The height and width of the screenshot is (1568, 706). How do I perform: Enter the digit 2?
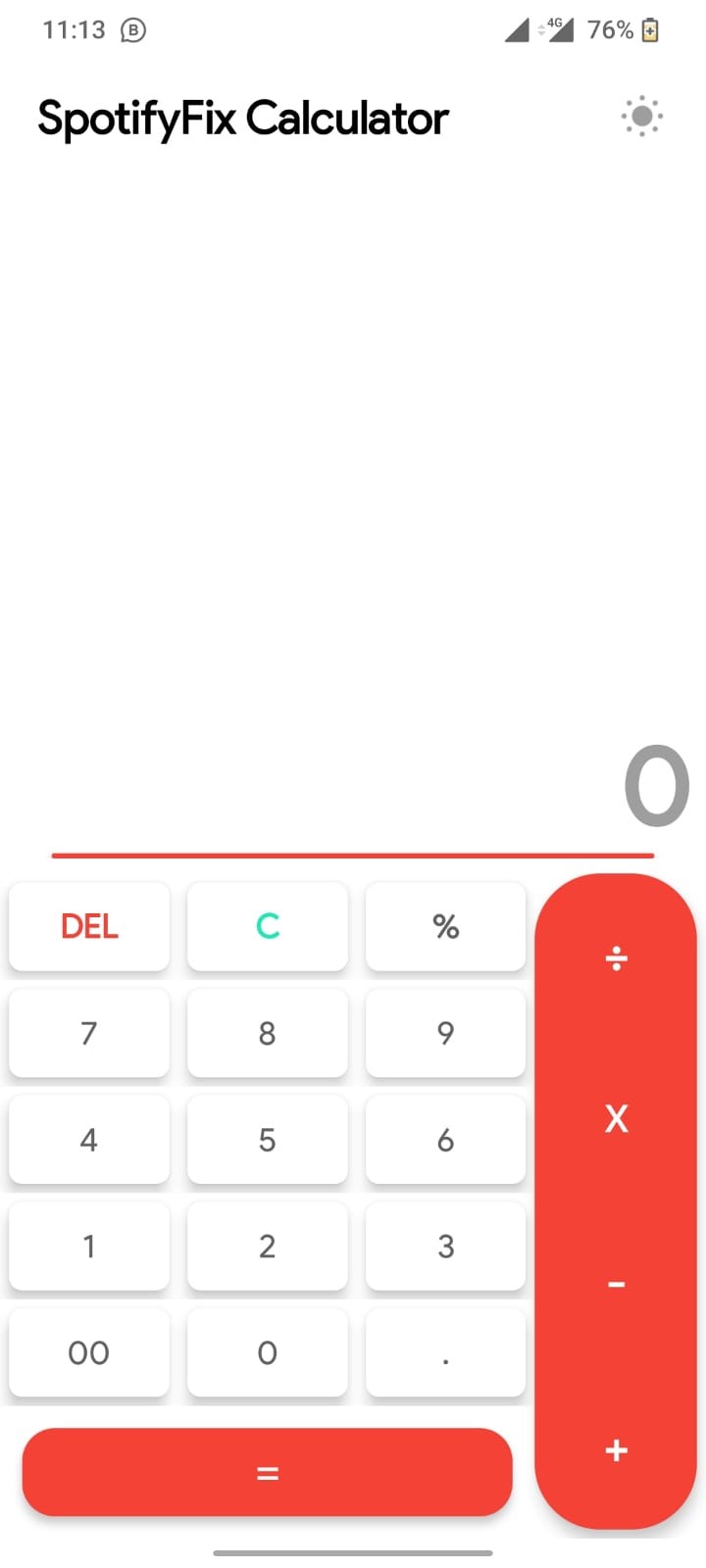pos(268,1247)
